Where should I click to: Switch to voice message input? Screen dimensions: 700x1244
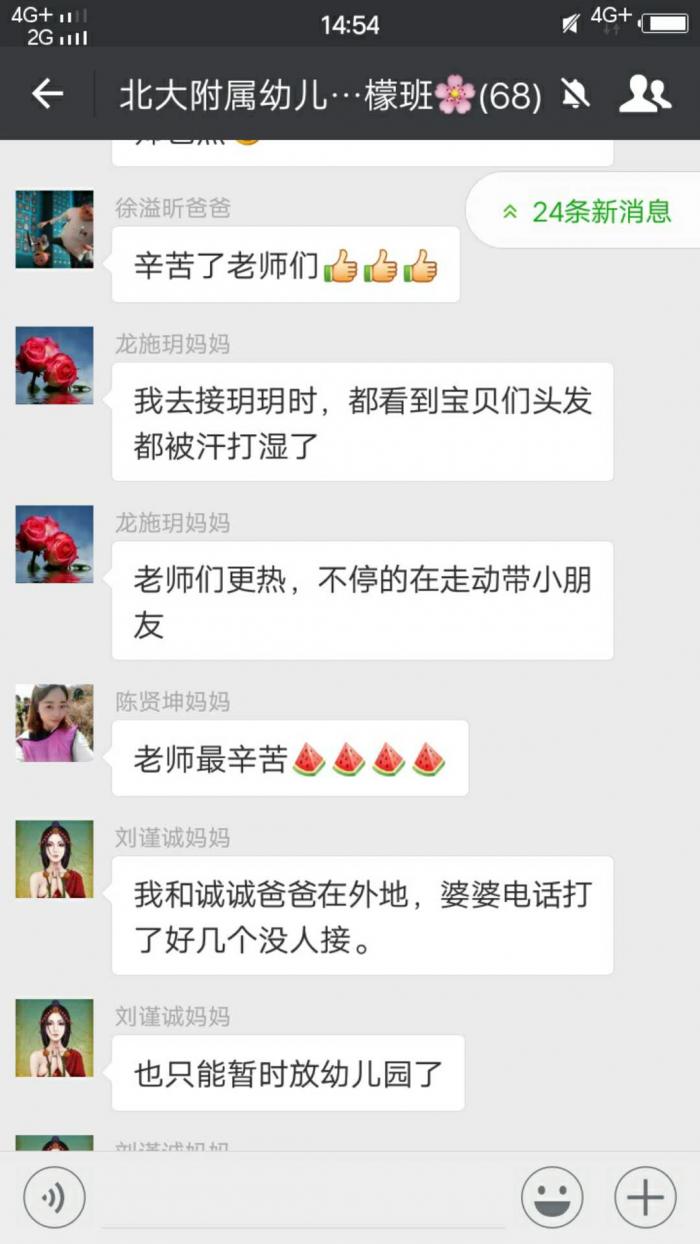click(x=54, y=1197)
